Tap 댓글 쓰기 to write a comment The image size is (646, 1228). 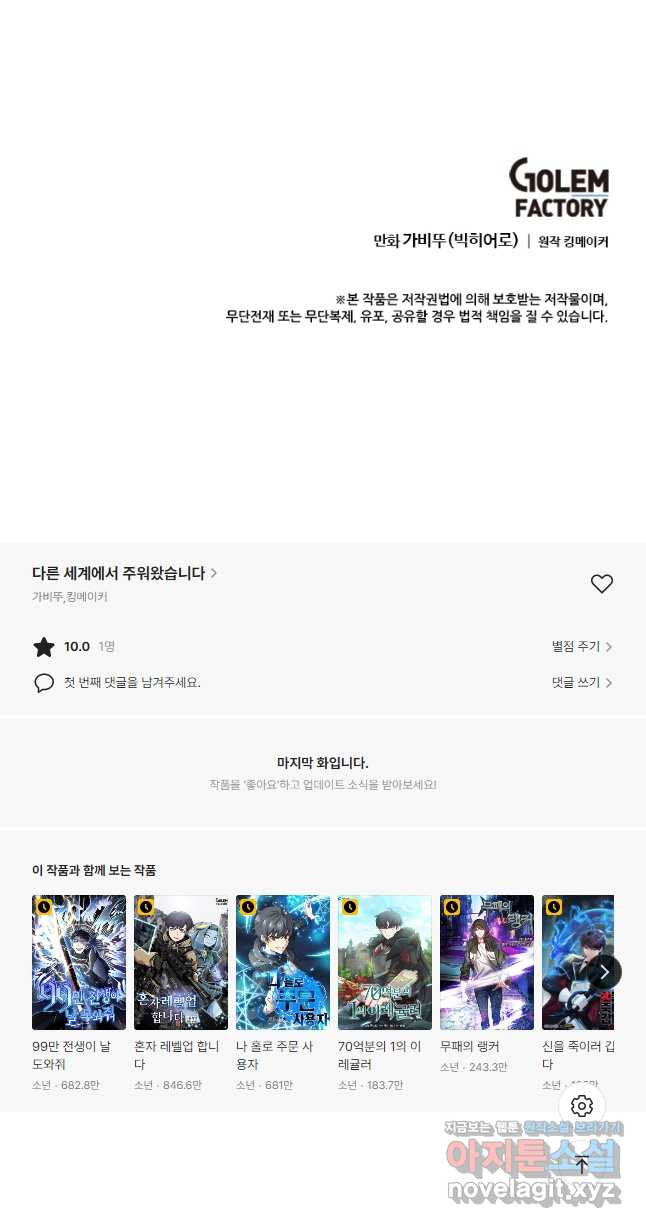[581, 683]
